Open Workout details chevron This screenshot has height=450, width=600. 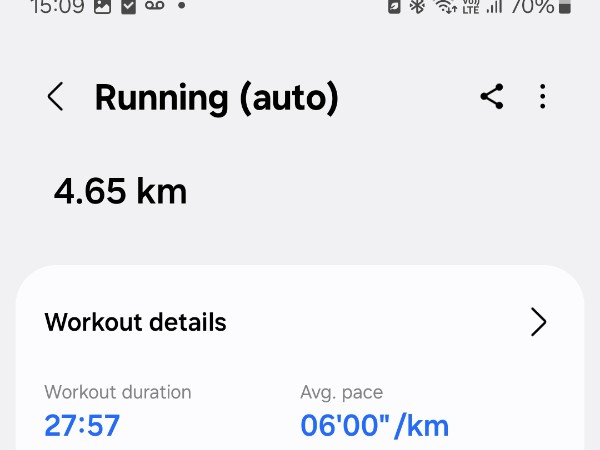coord(538,322)
